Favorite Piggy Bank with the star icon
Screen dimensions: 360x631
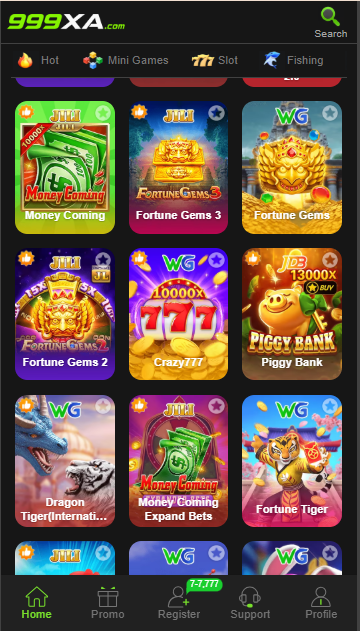click(x=330, y=260)
